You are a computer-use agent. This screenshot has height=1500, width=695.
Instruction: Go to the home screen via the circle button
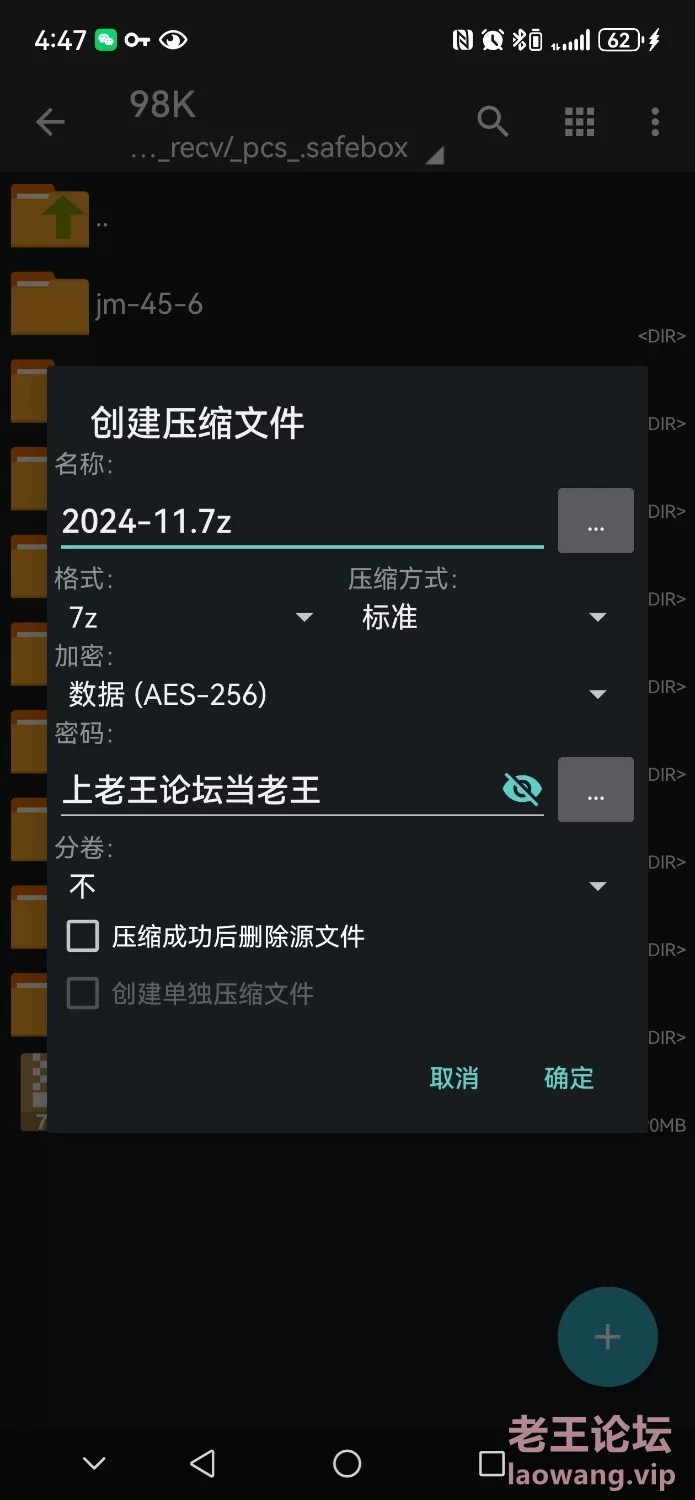(x=347, y=1464)
